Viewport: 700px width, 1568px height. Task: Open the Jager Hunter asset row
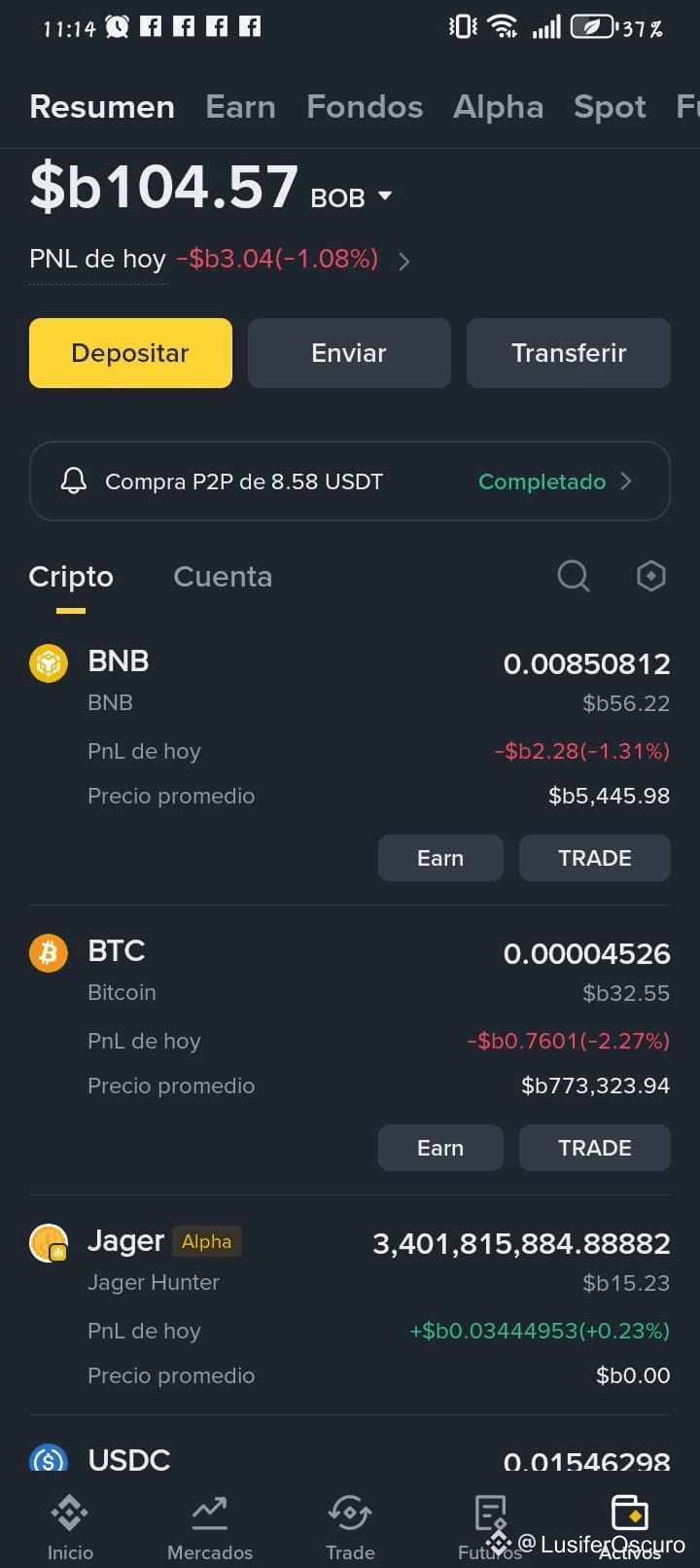coord(350,1306)
